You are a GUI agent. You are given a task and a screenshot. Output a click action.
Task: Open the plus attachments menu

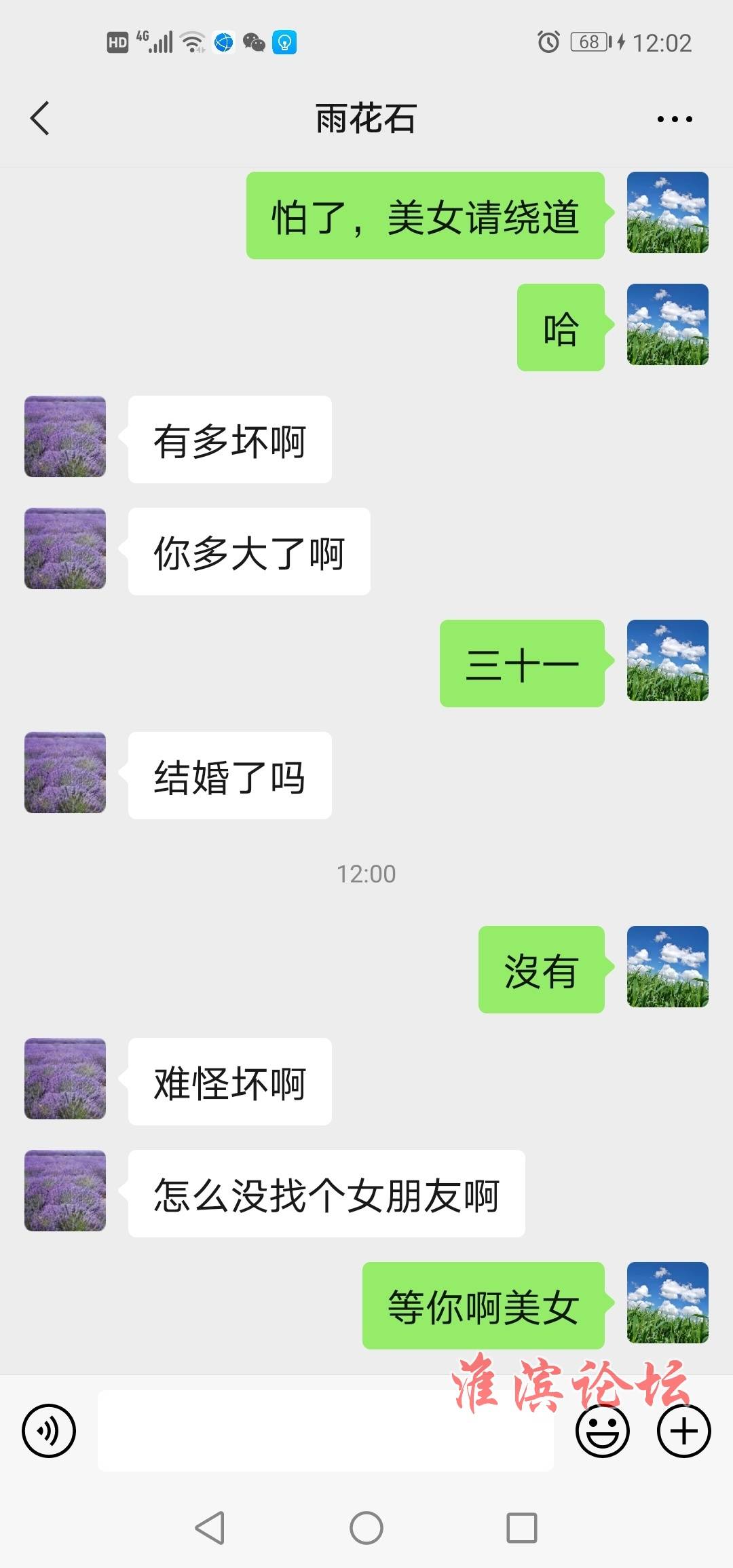683,1431
